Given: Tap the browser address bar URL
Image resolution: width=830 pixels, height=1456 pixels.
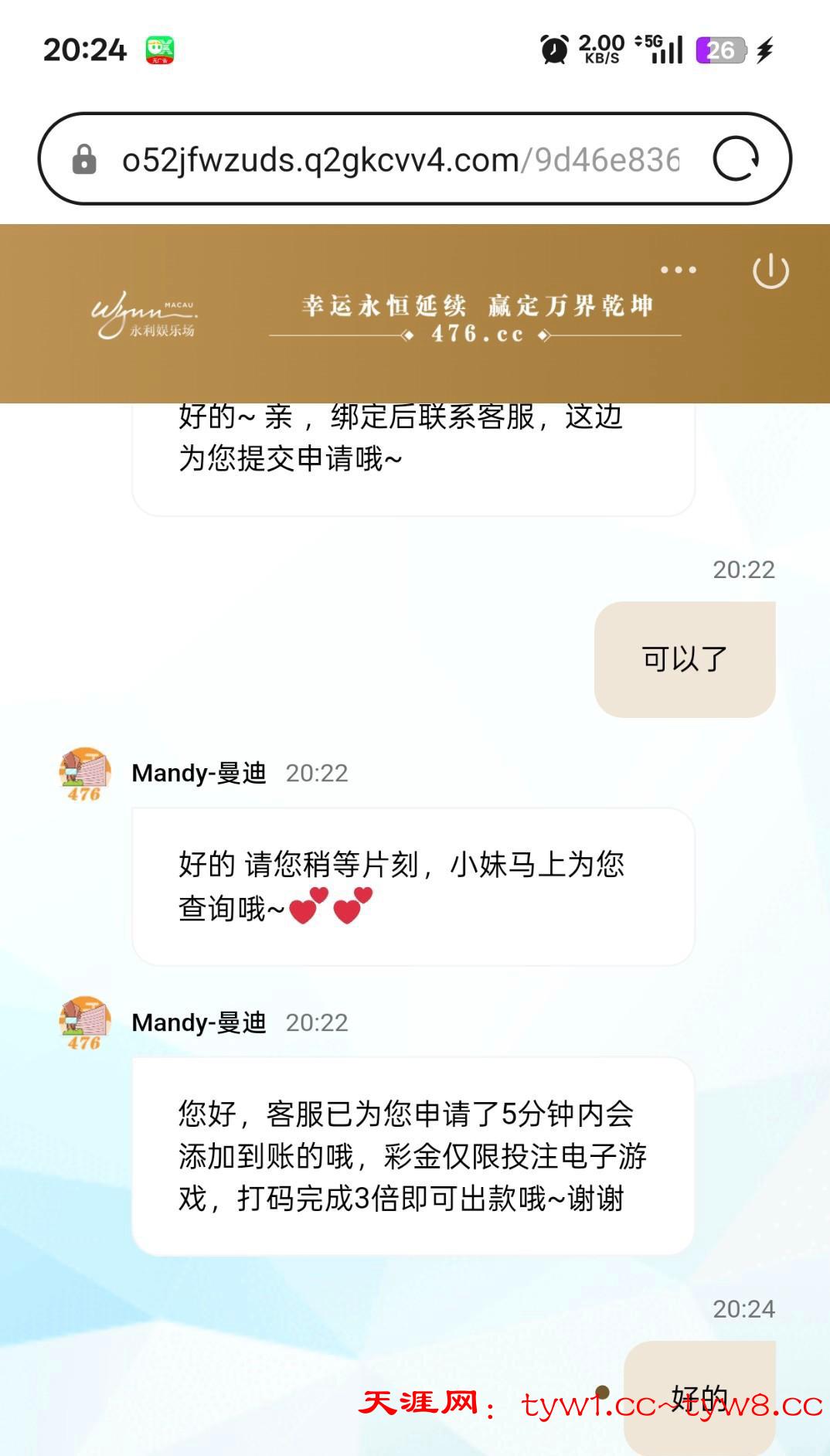Looking at the screenshot, I should (x=400, y=160).
